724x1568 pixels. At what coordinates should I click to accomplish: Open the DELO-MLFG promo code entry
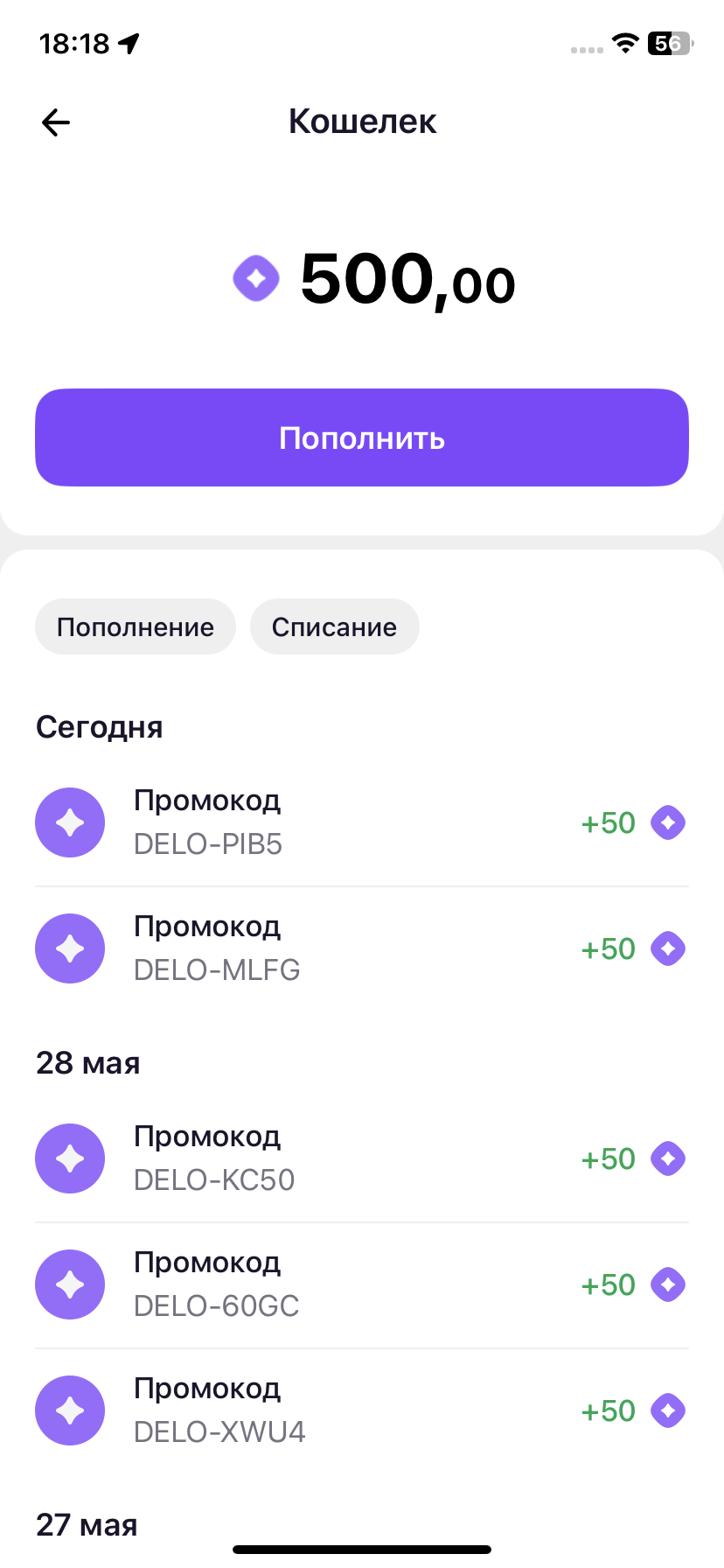pyautogui.click(x=362, y=948)
